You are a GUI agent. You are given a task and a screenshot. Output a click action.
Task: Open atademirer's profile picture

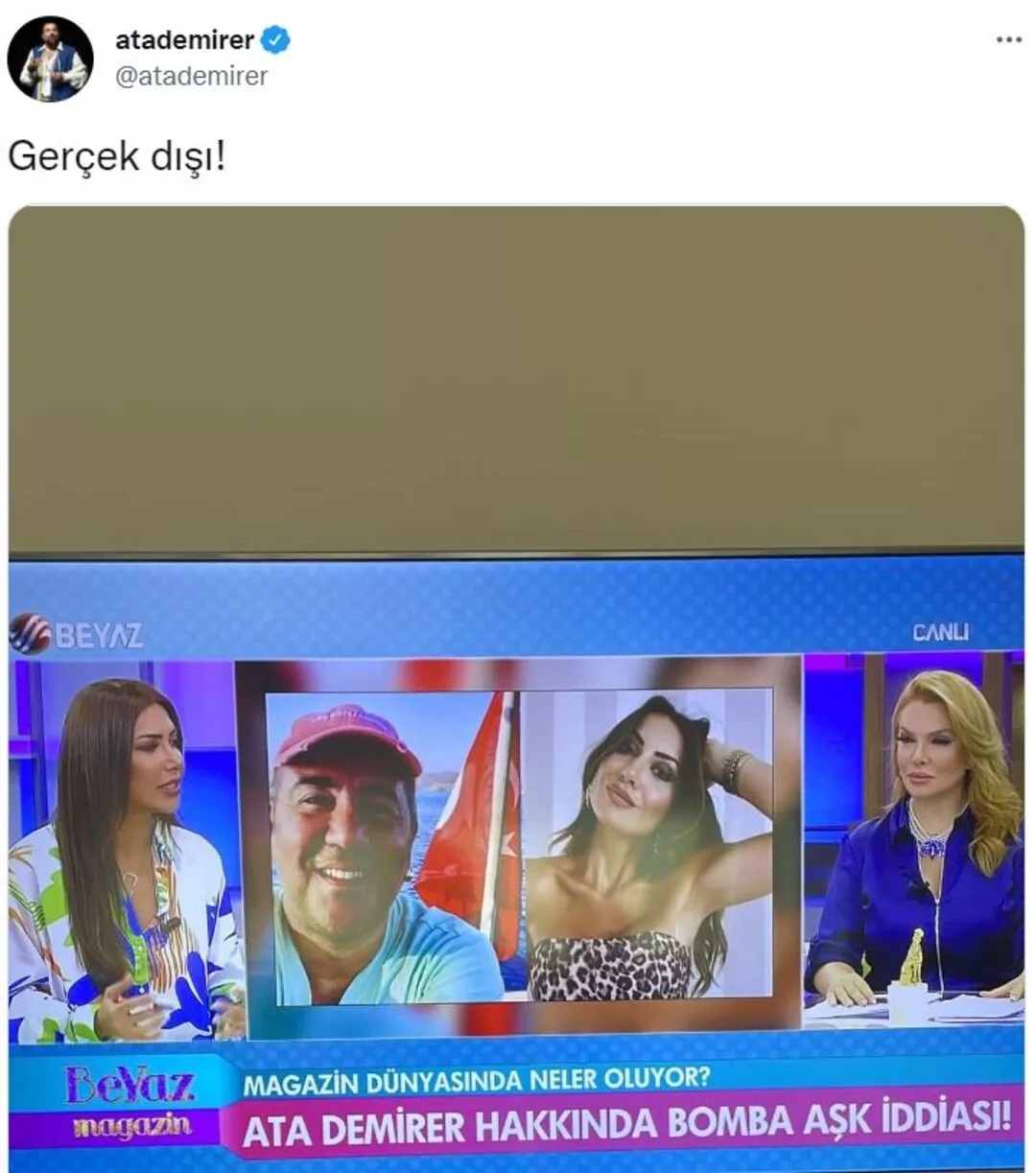pos(50,59)
